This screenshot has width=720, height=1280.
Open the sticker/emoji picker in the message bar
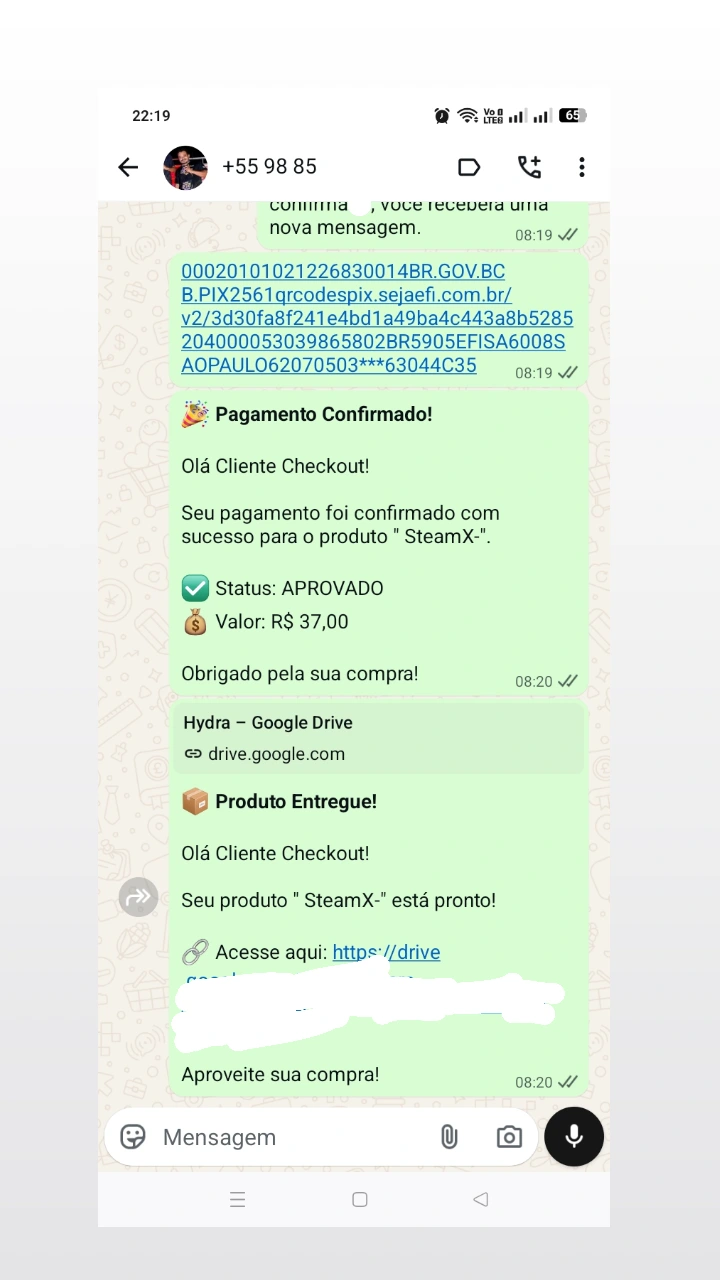131,1137
